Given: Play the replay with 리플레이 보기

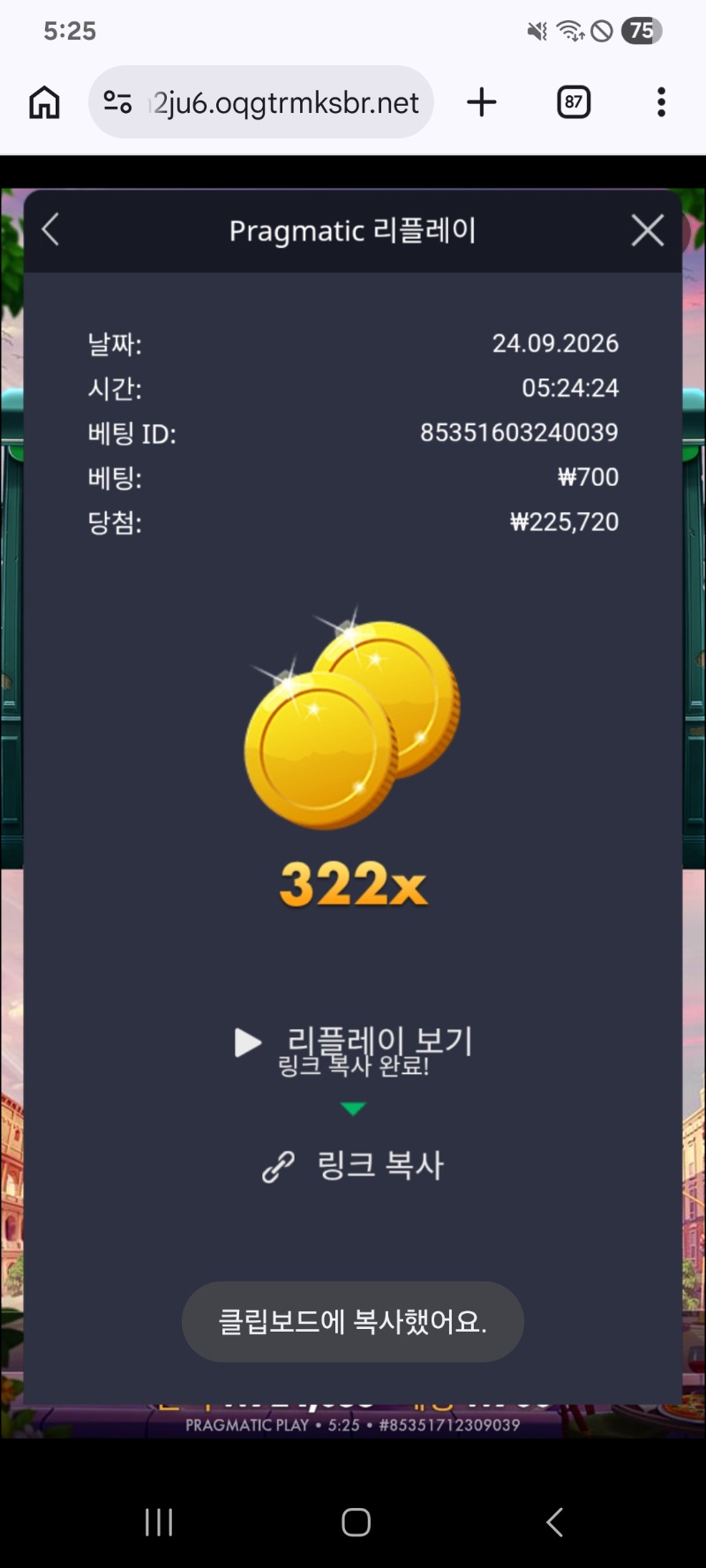Looking at the screenshot, I should [x=354, y=1042].
